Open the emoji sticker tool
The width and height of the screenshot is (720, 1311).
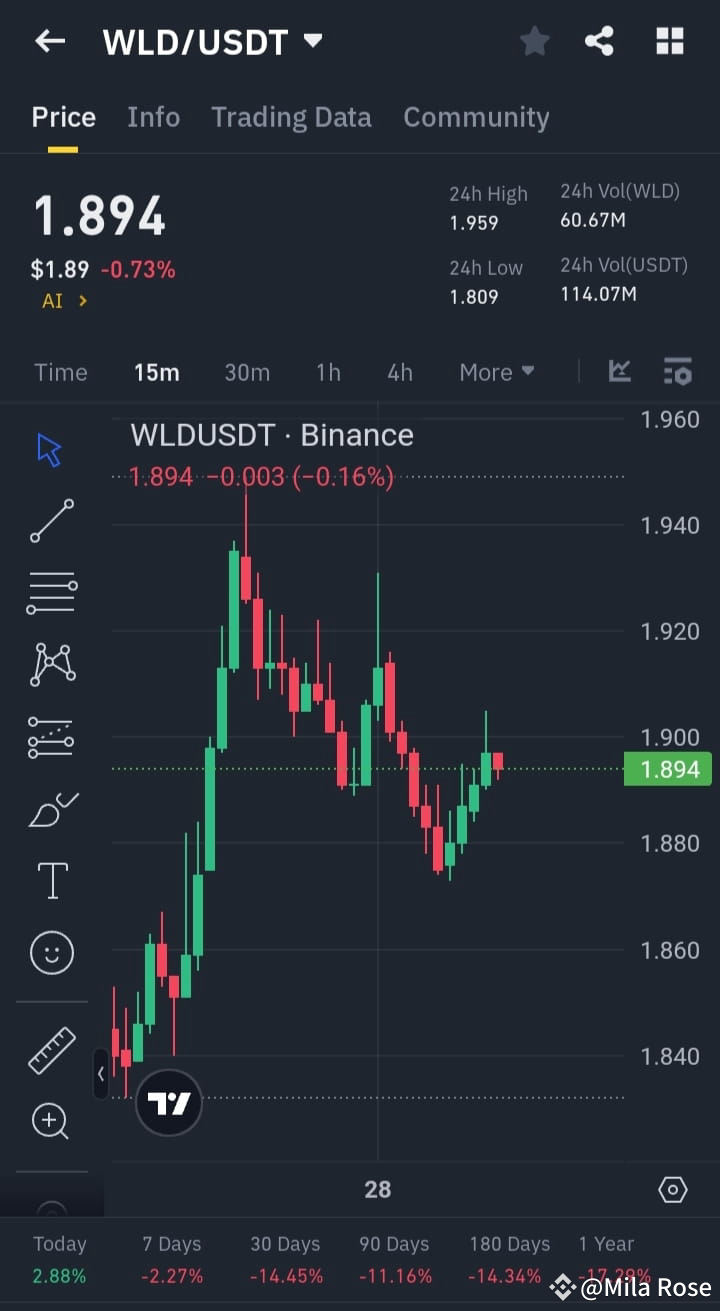coord(51,952)
